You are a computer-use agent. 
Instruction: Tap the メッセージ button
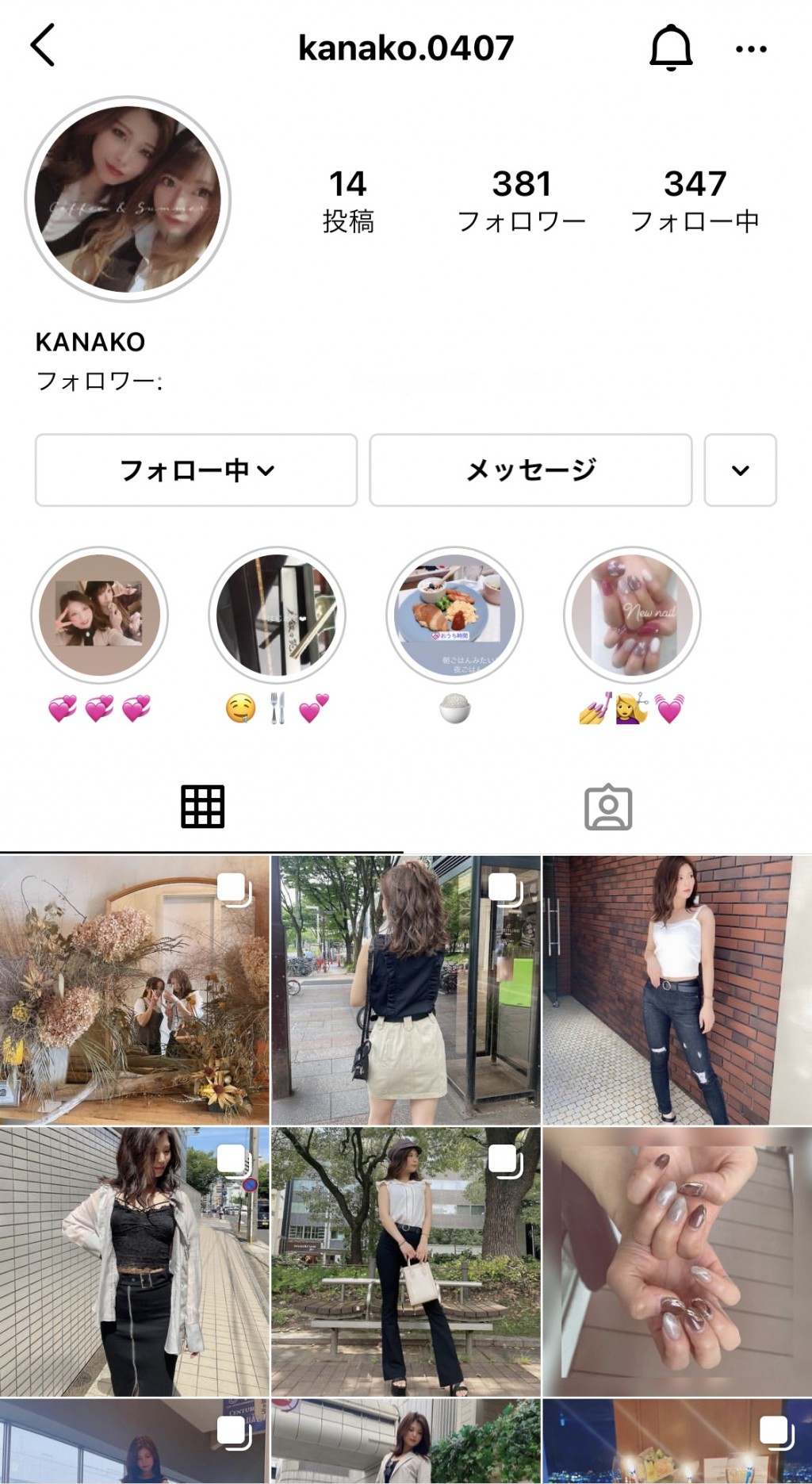530,470
